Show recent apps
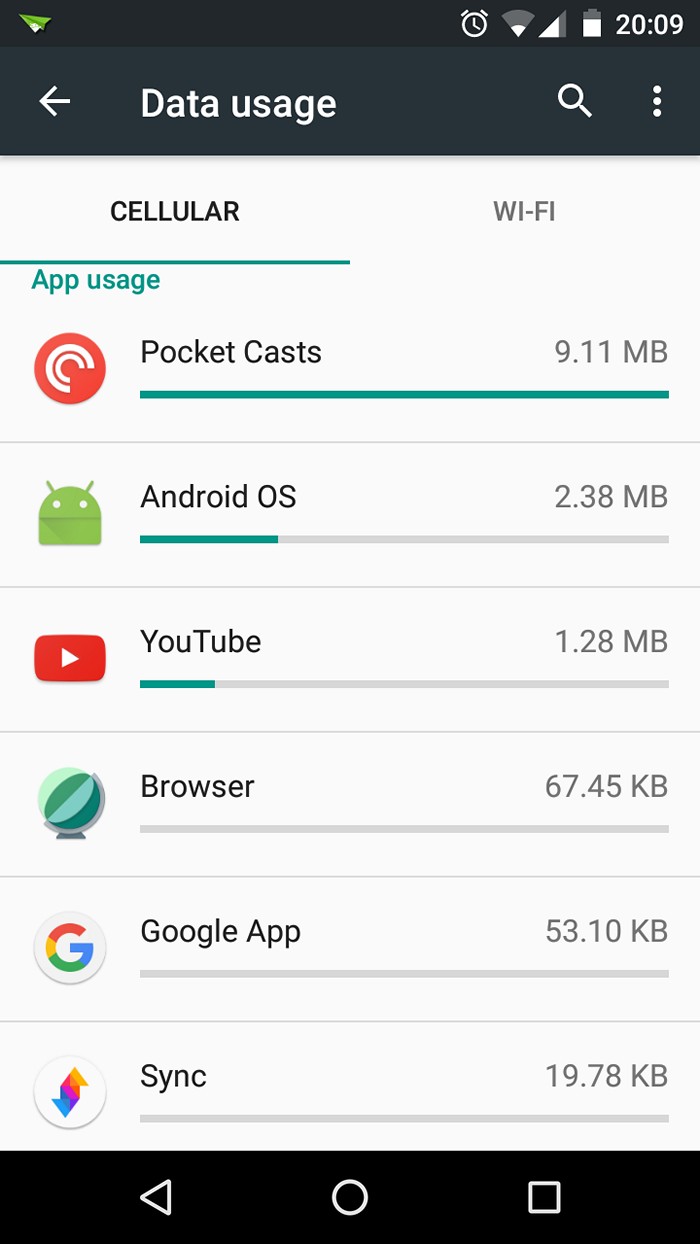This screenshot has width=700, height=1244. click(544, 1197)
